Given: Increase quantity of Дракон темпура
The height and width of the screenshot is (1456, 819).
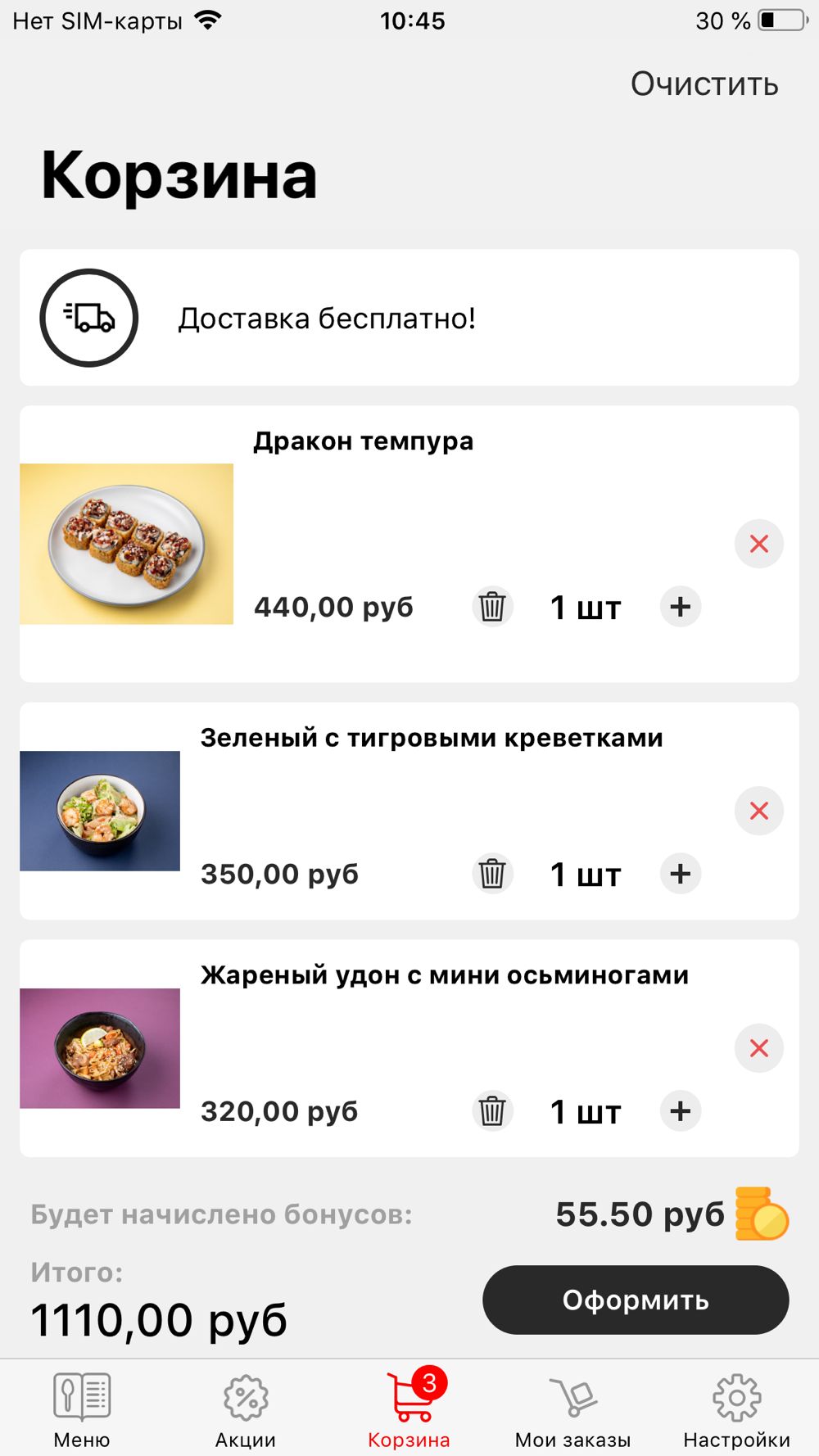Looking at the screenshot, I should 680,607.
